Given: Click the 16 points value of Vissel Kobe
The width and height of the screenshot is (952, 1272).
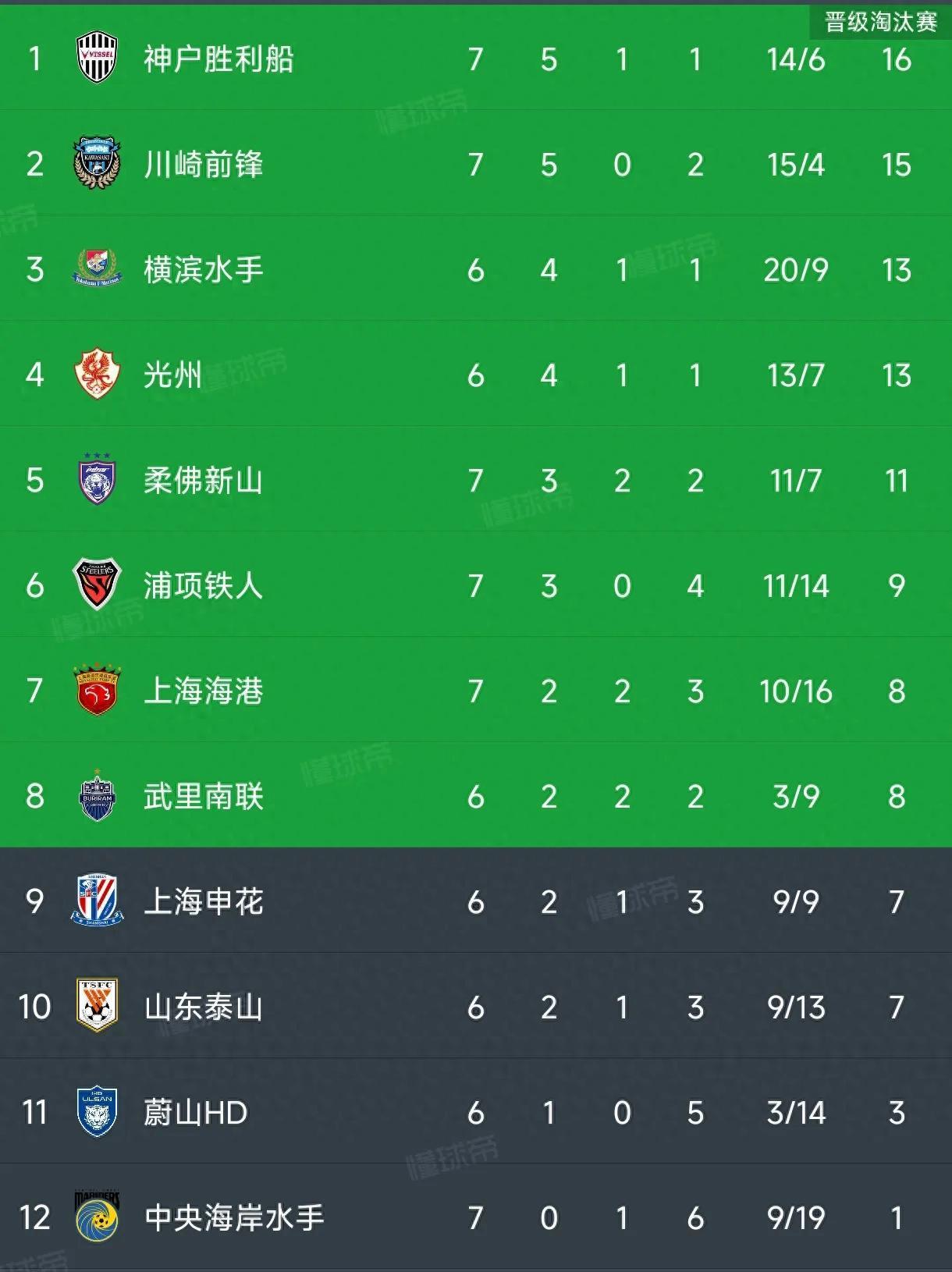Looking at the screenshot, I should coord(898,58).
